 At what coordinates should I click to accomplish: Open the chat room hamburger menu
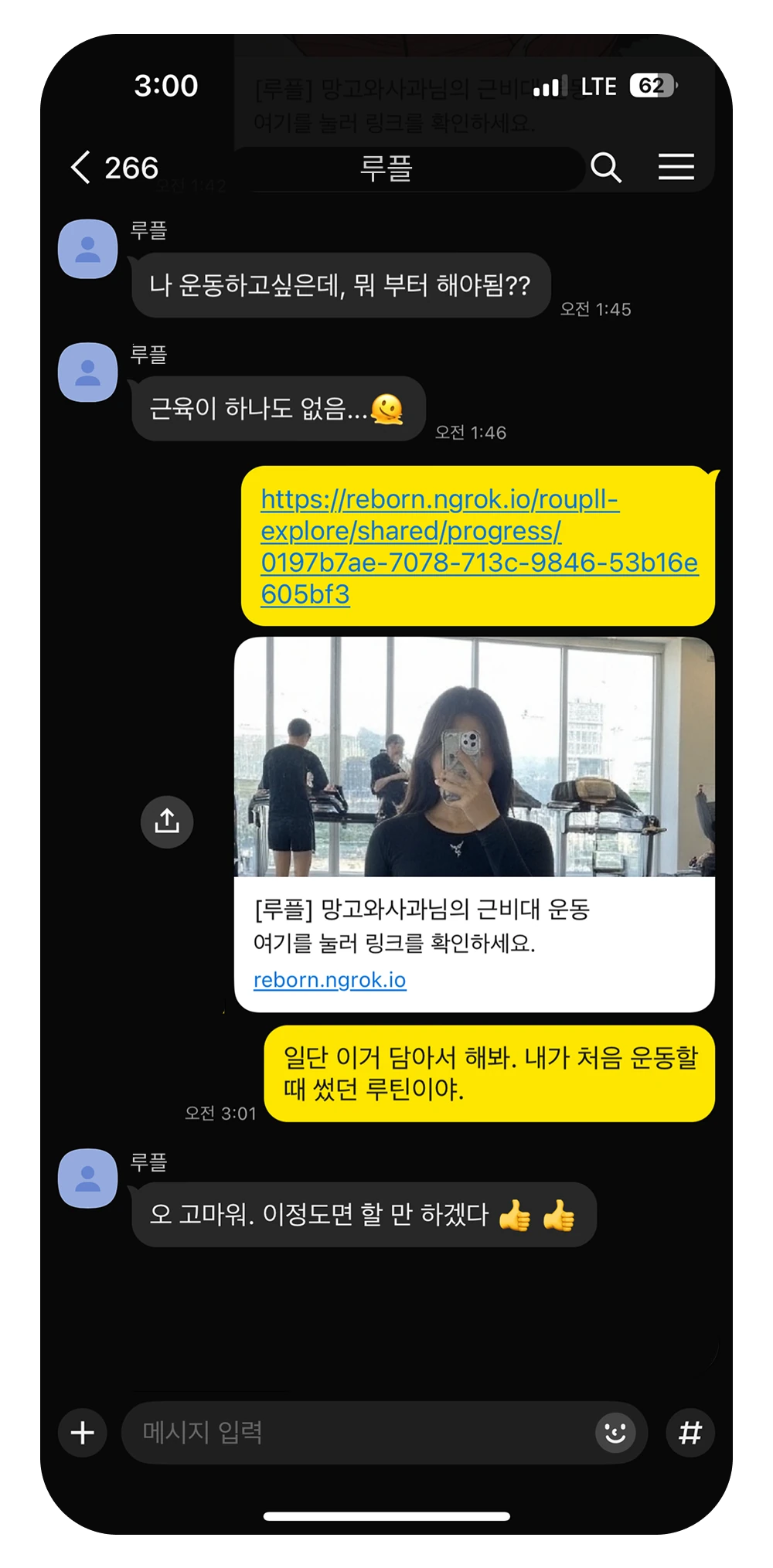pos(676,167)
